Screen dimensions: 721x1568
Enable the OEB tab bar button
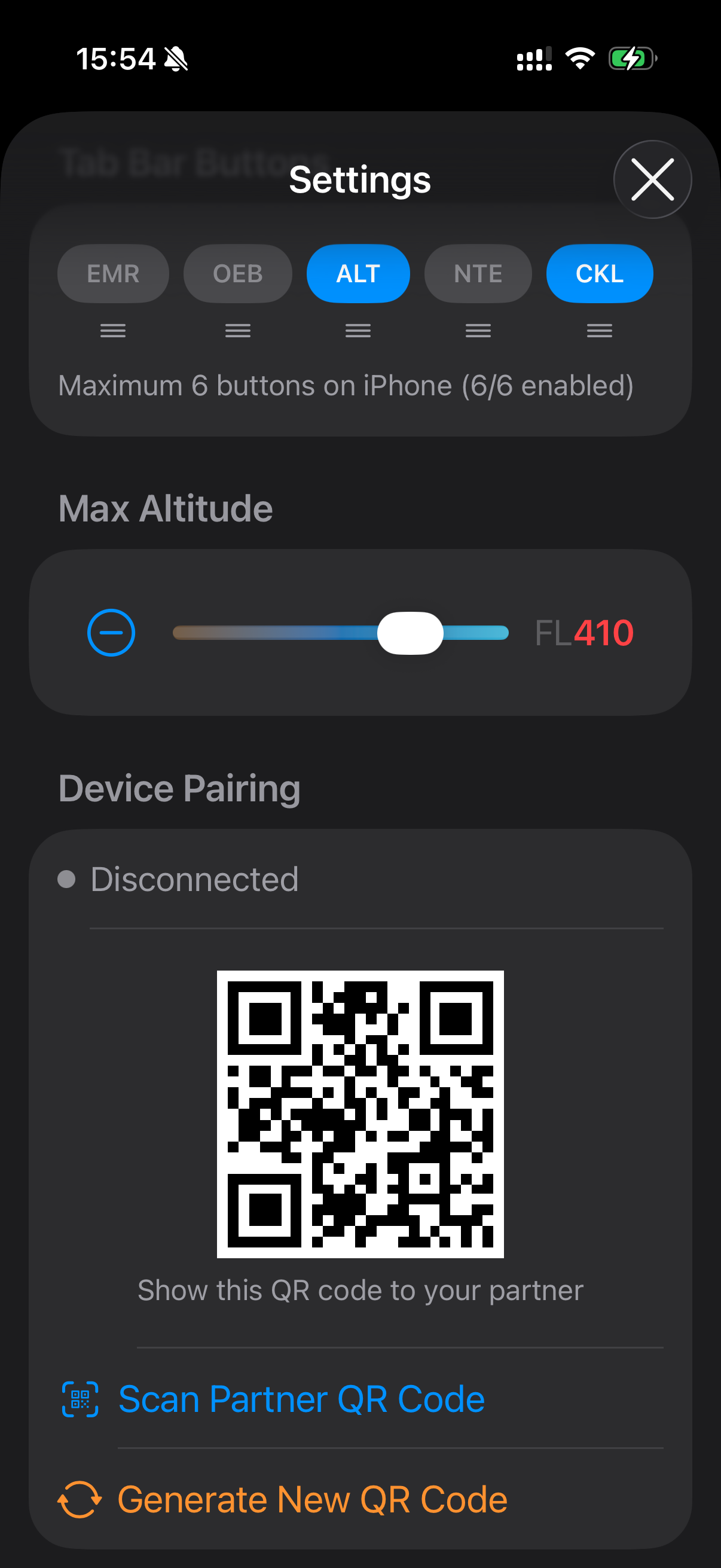click(x=238, y=273)
